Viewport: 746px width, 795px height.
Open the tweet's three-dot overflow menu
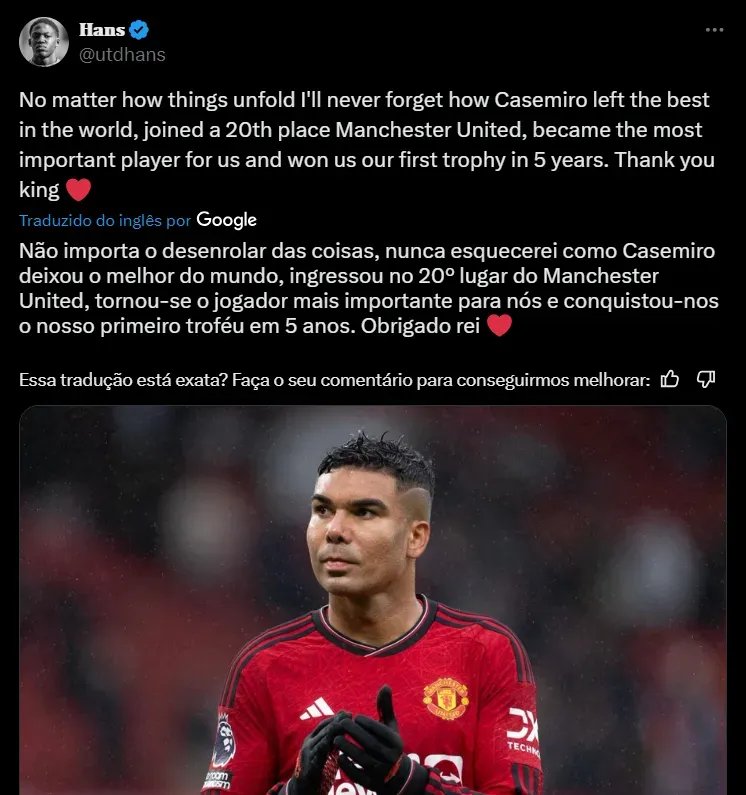(x=714, y=31)
